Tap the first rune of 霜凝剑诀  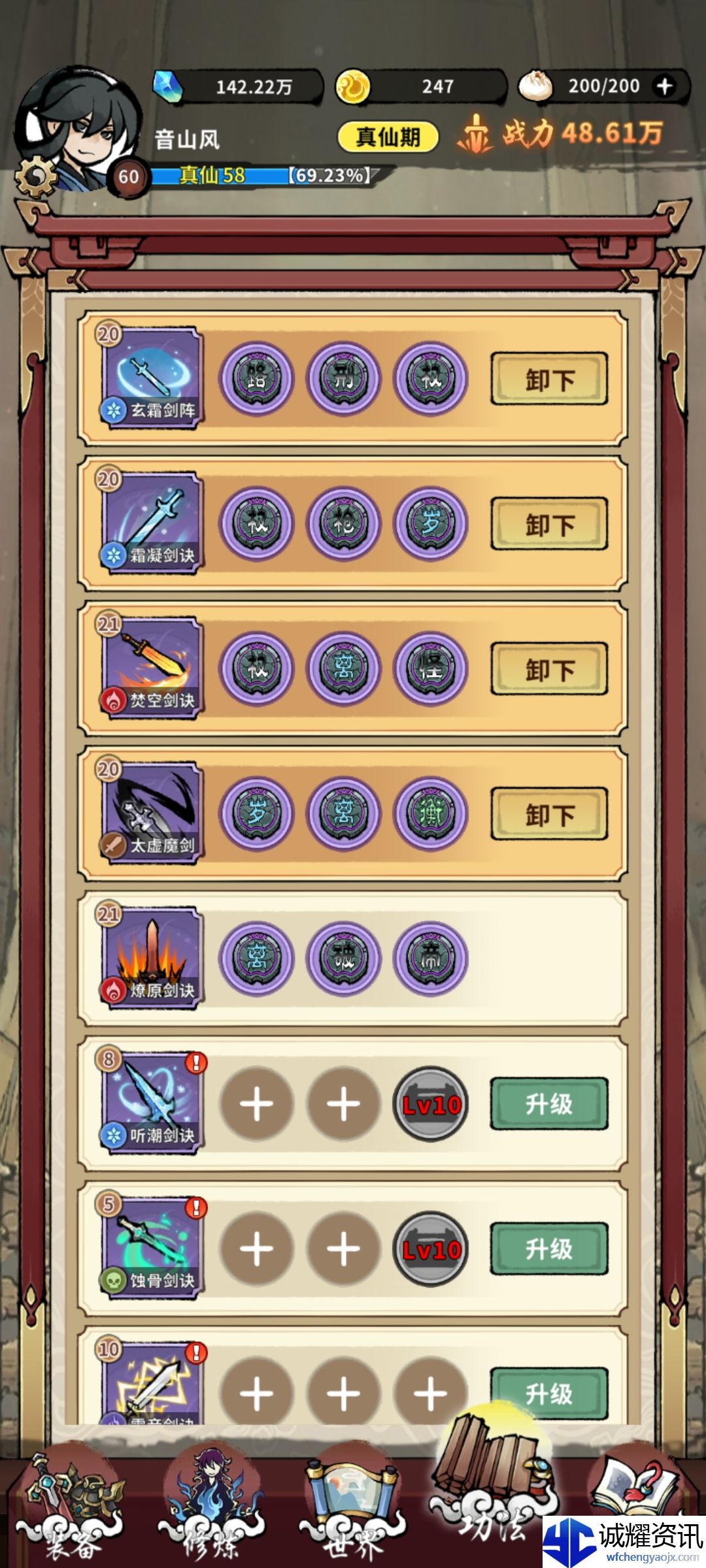pos(256,524)
